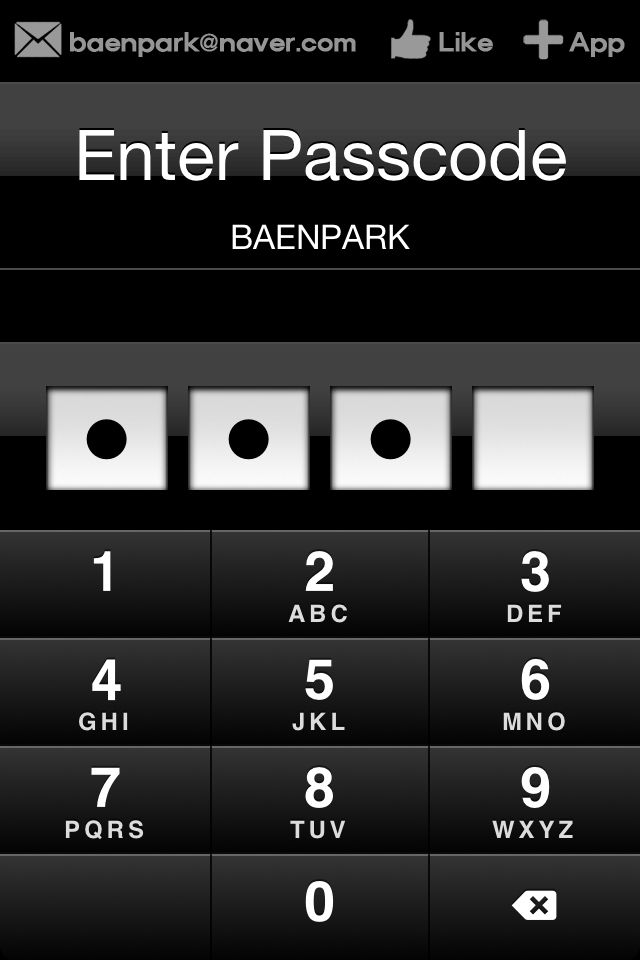Enter digit 0 on the keypad
The height and width of the screenshot is (960, 640).
click(319, 905)
